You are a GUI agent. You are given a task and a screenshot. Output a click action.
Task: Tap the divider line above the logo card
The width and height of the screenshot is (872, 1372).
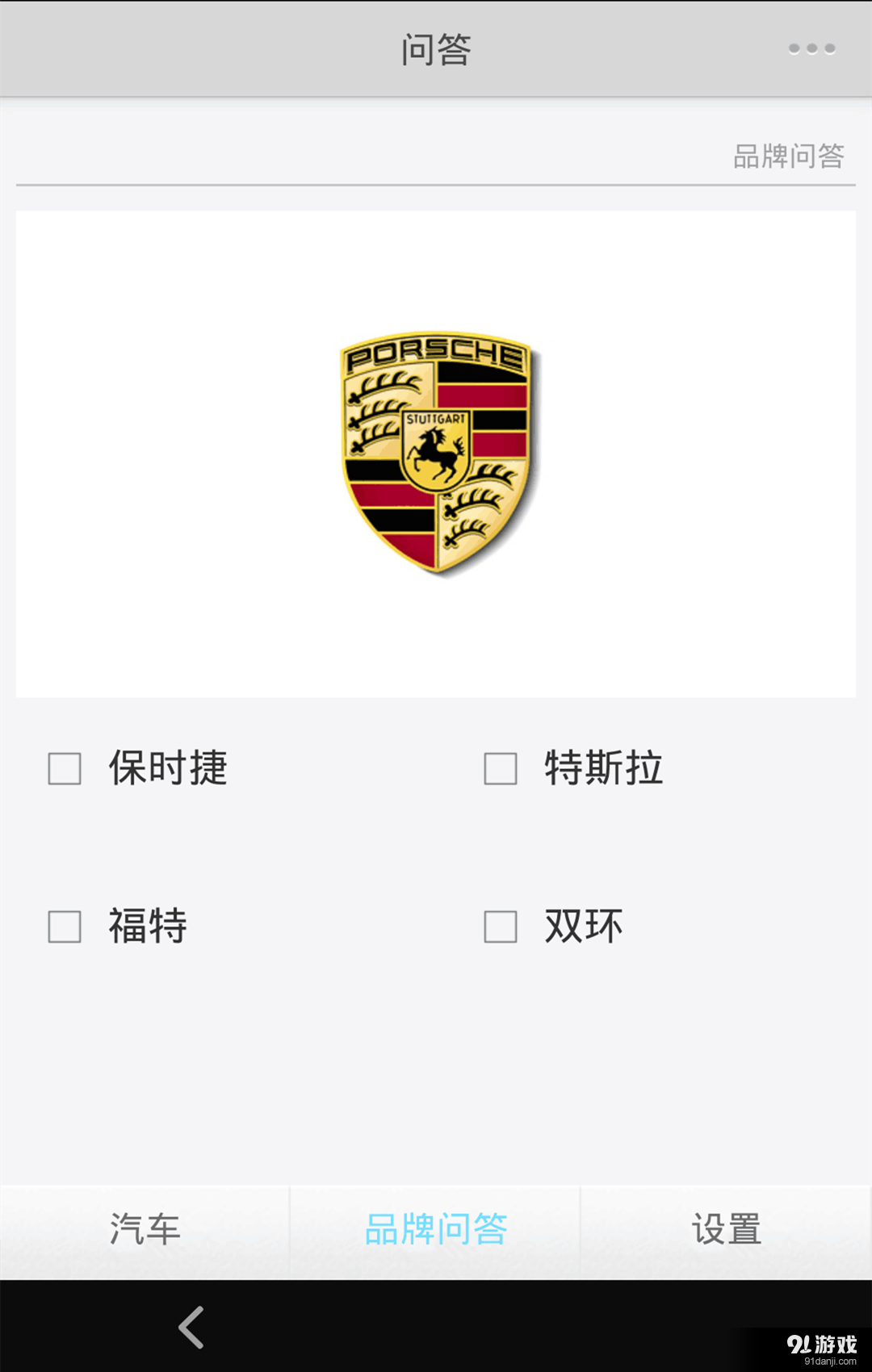[x=436, y=184]
